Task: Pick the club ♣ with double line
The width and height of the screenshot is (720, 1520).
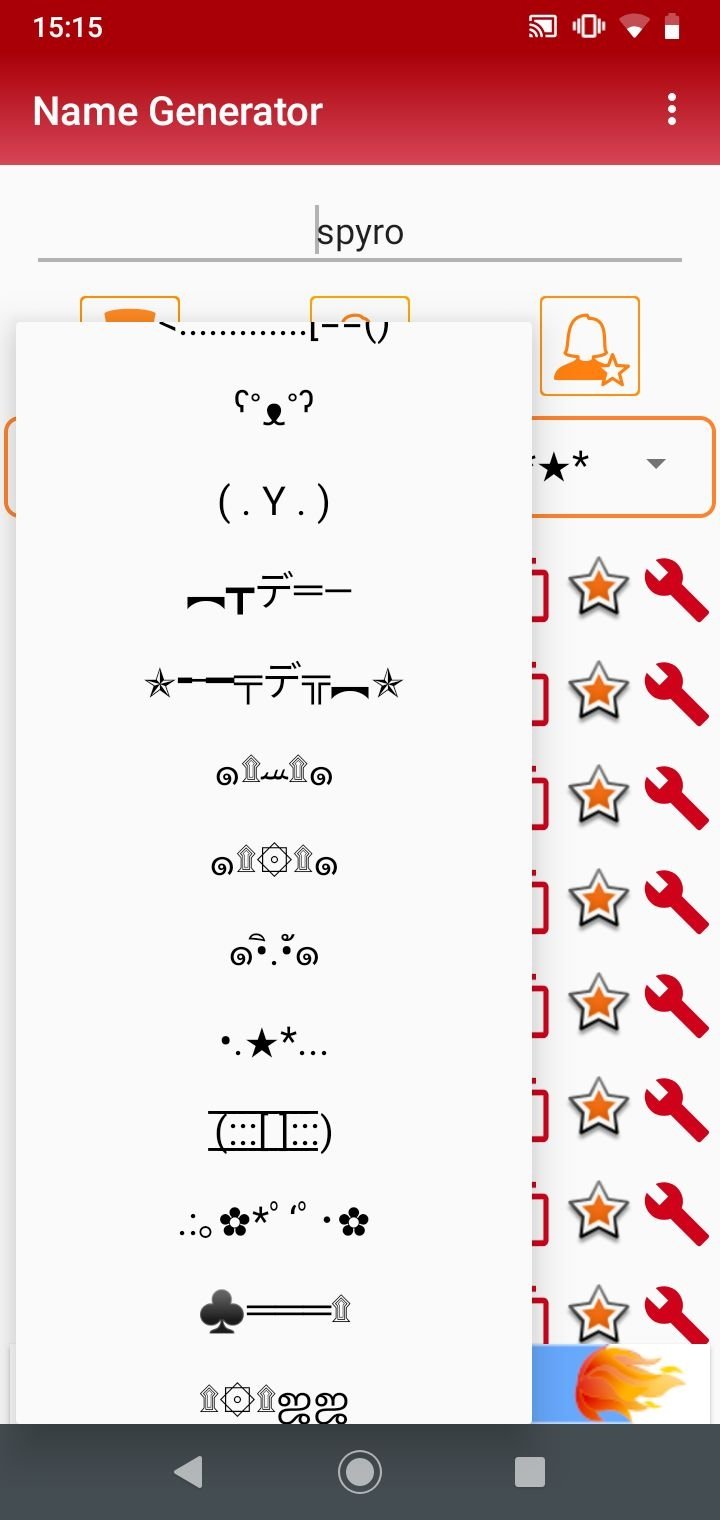Action: pos(273,1311)
